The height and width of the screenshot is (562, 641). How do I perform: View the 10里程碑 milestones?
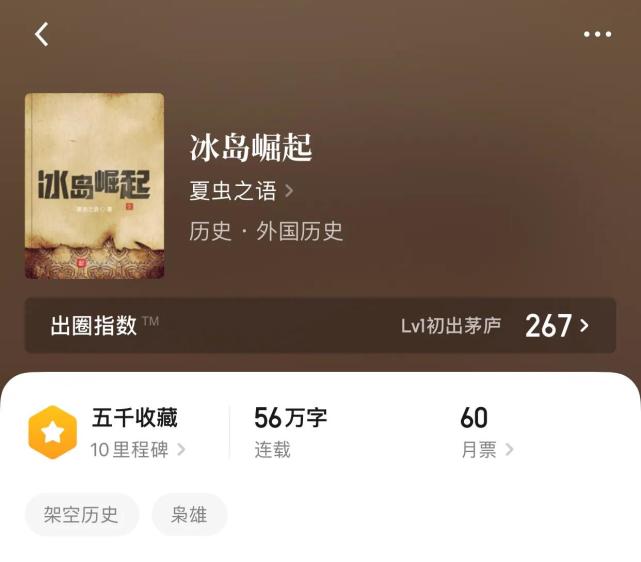coord(137,450)
